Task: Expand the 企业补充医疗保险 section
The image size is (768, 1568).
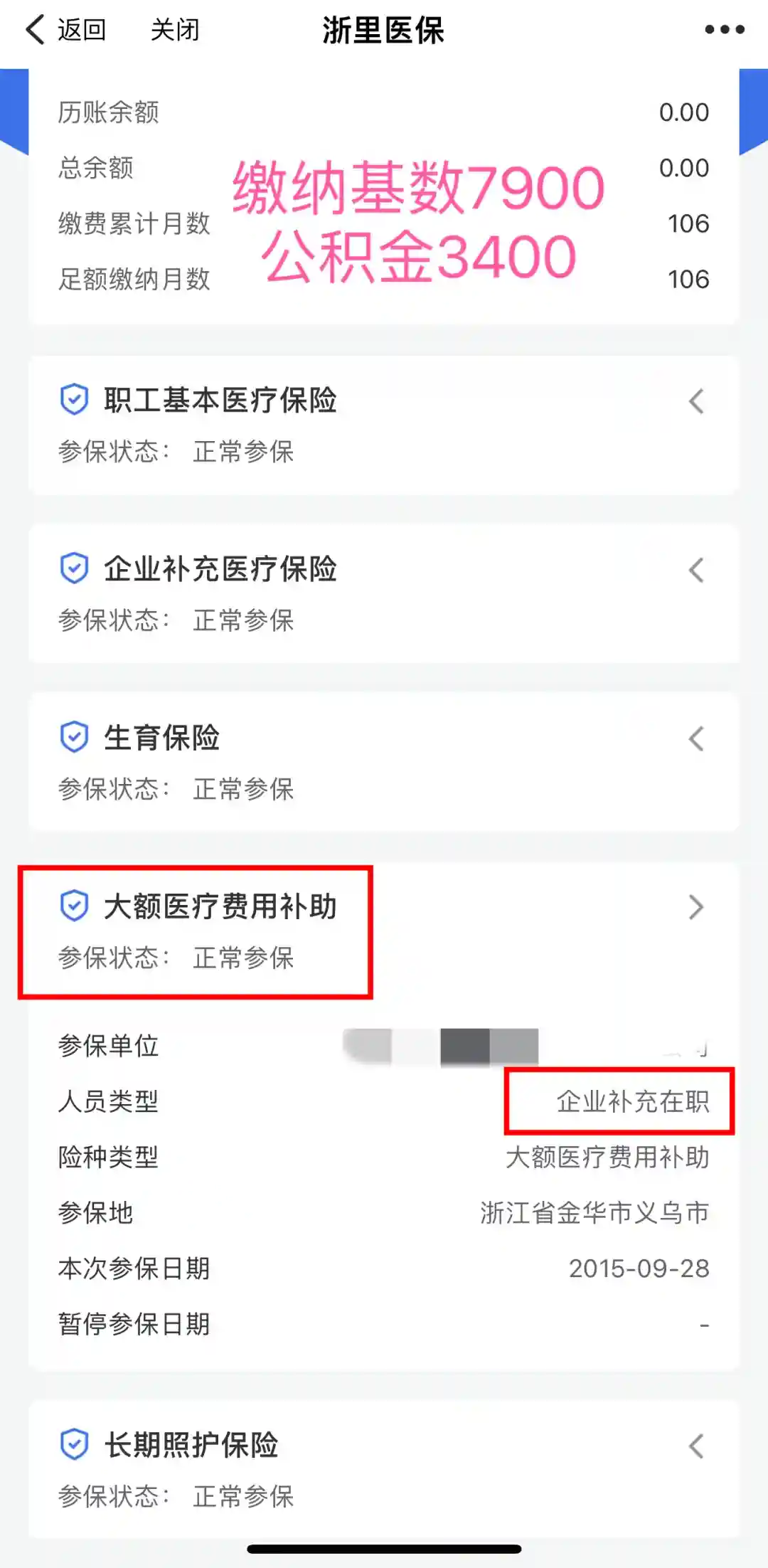Action: pos(696,571)
